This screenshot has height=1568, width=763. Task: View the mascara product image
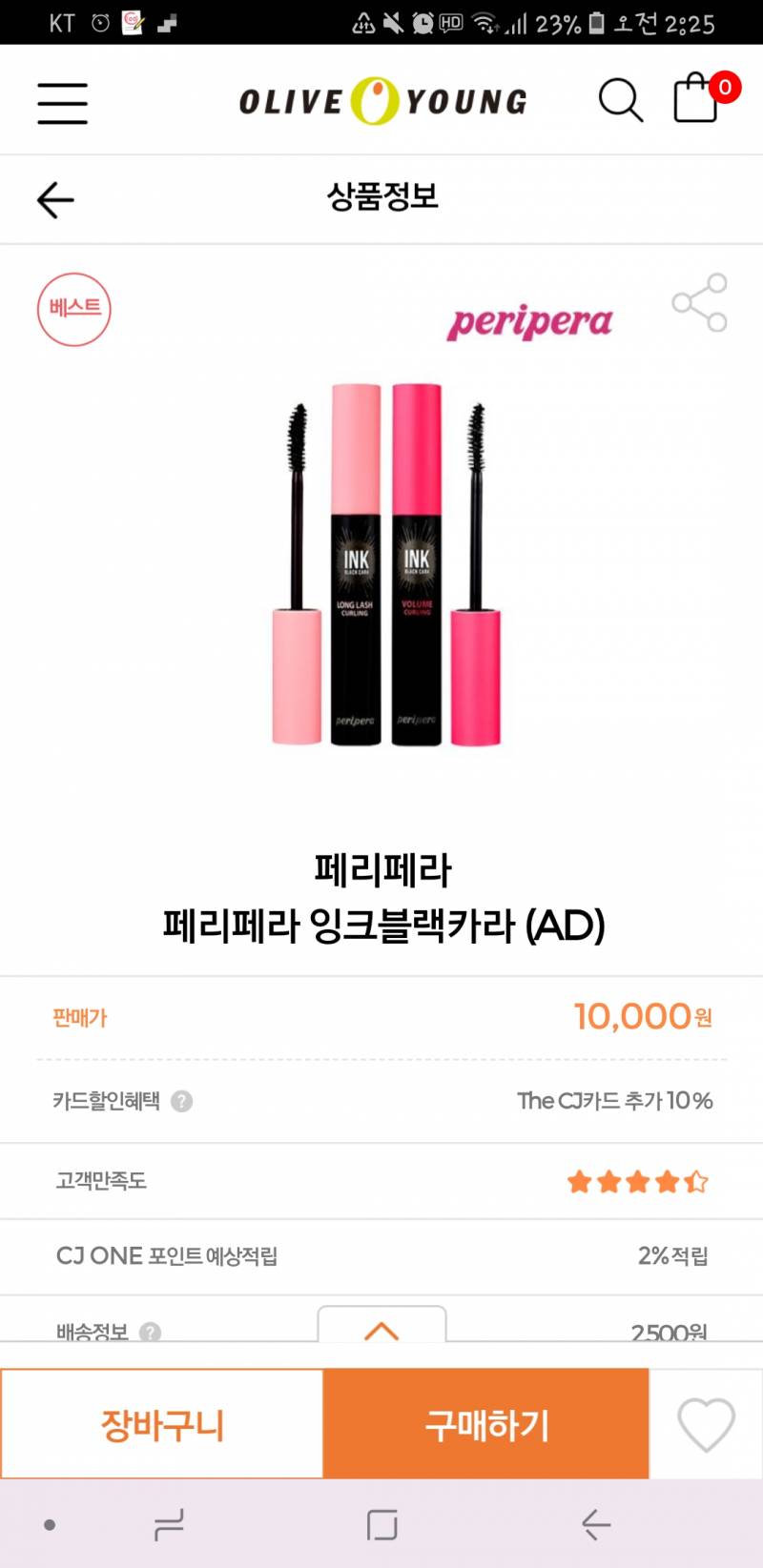tap(386, 564)
